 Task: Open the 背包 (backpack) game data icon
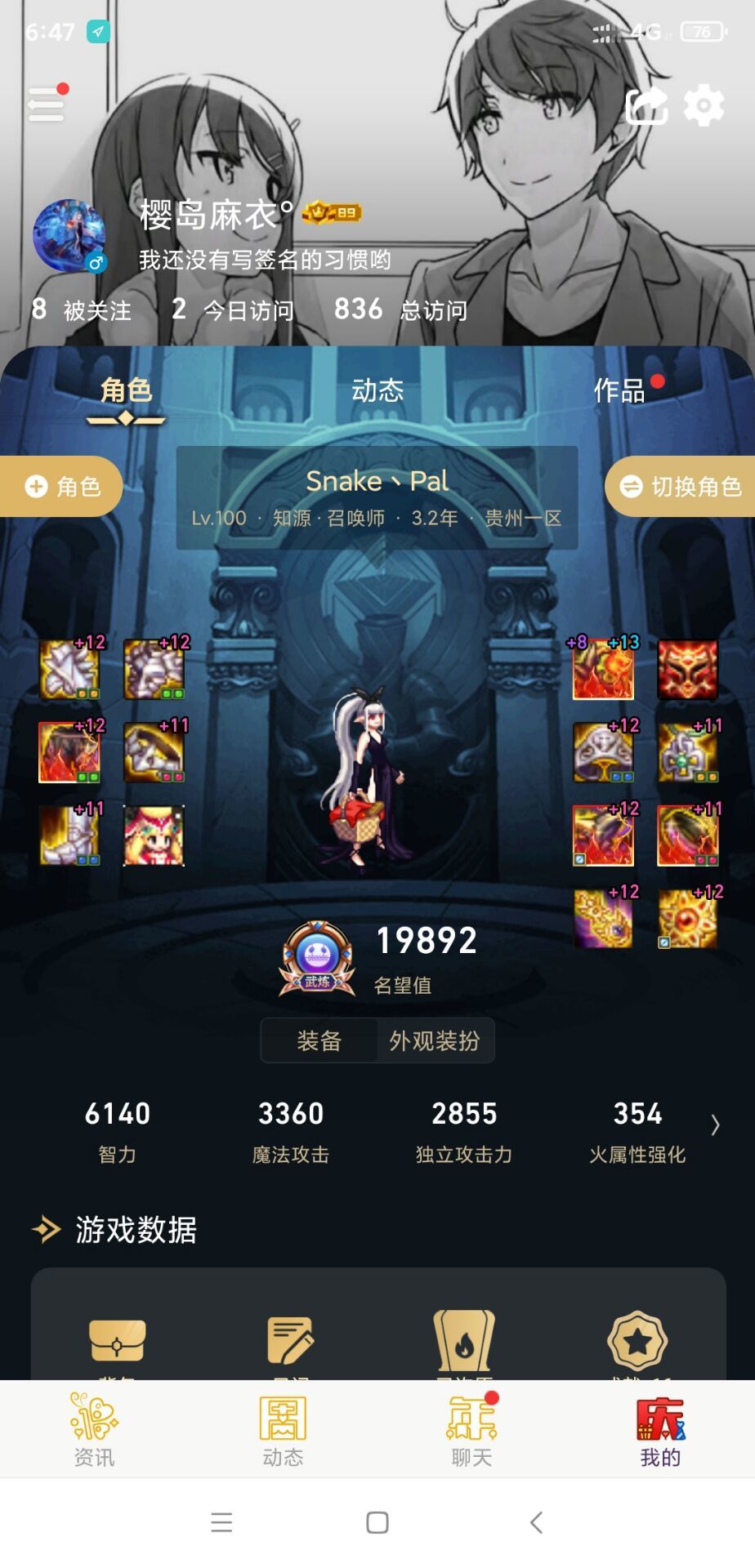[x=119, y=1339]
